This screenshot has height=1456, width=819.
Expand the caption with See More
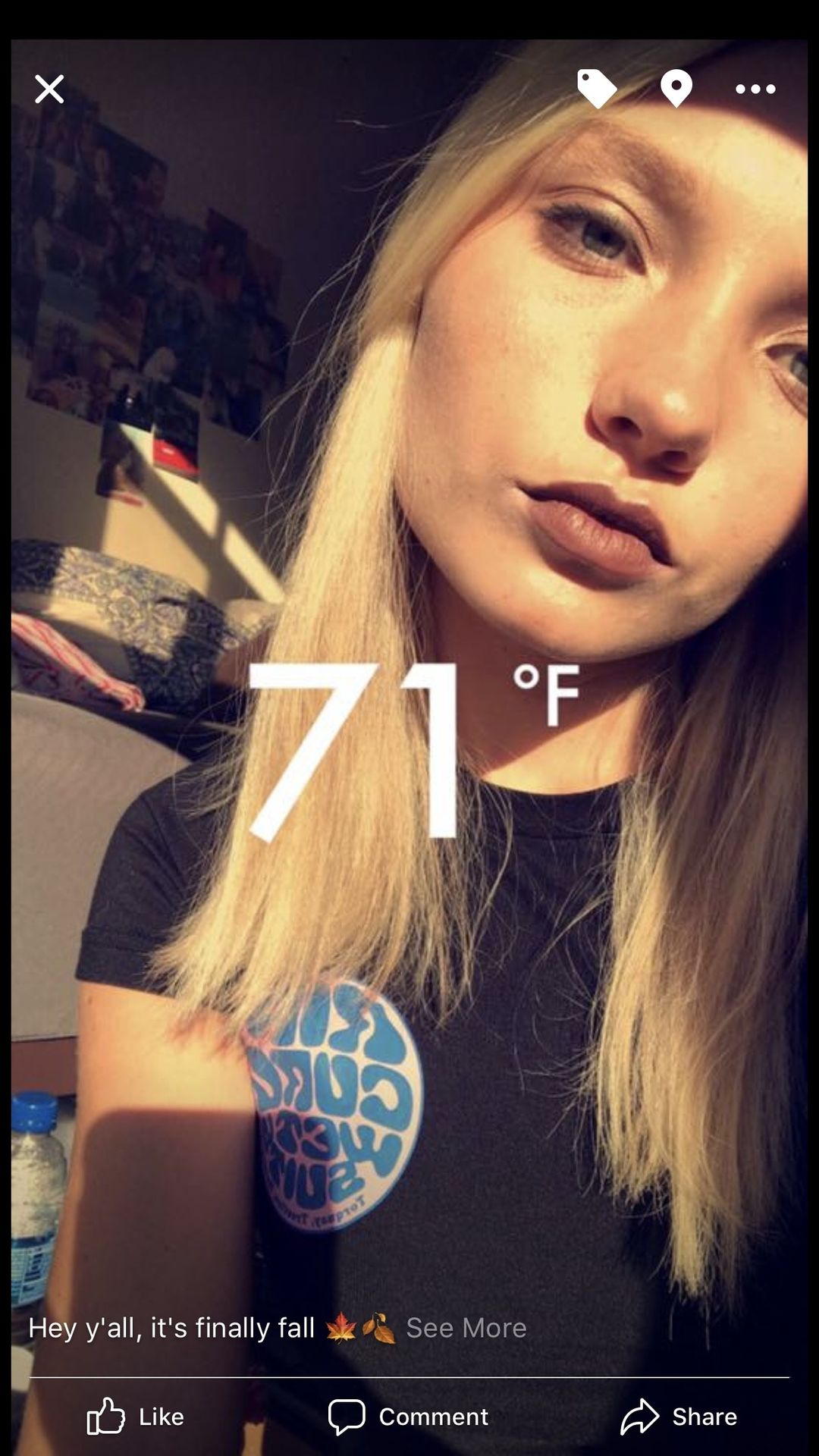[x=466, y=1327]
